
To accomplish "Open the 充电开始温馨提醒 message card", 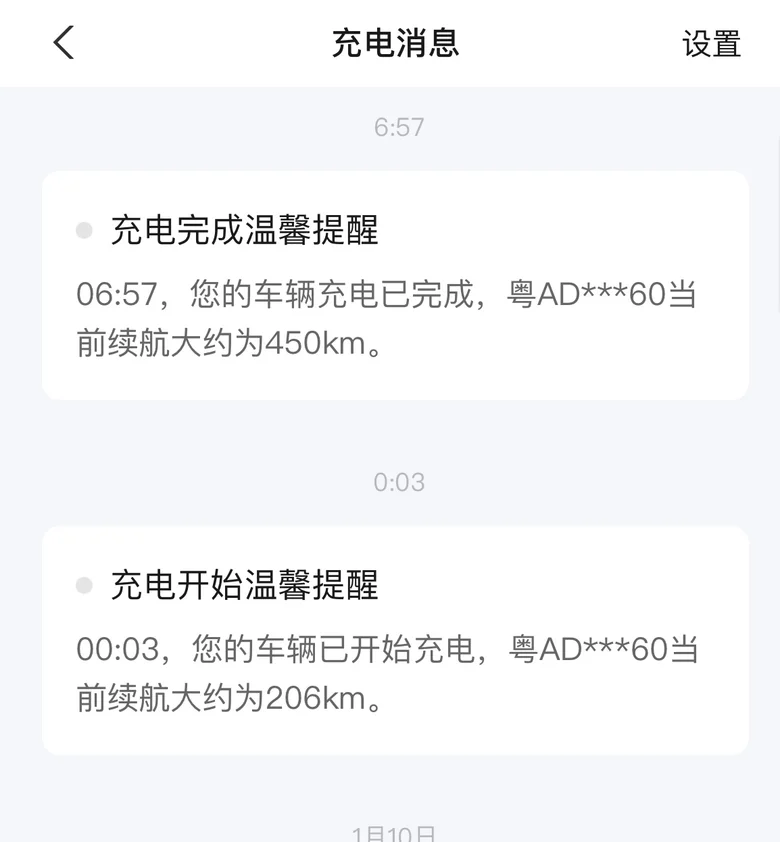I will click(x=394, y=640).
